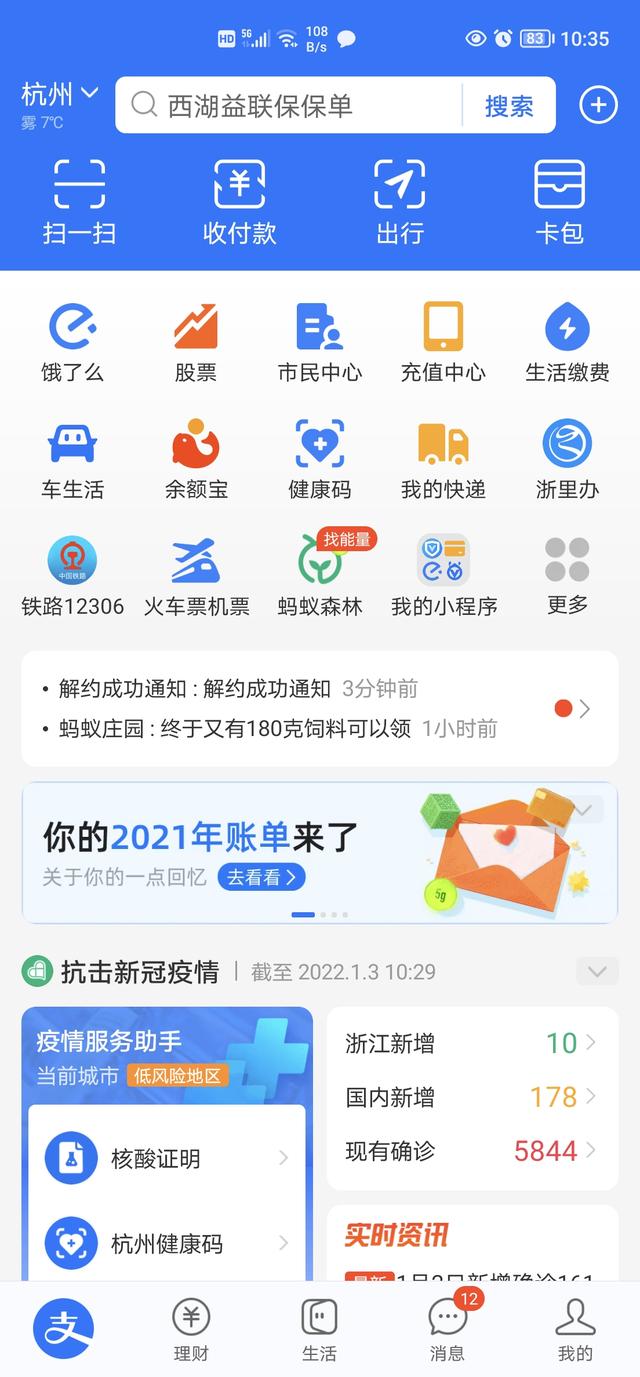640x1377 pixels.
Task: Tap the 搜索 button
Action: pyautogui.click(x=509, y=106)
